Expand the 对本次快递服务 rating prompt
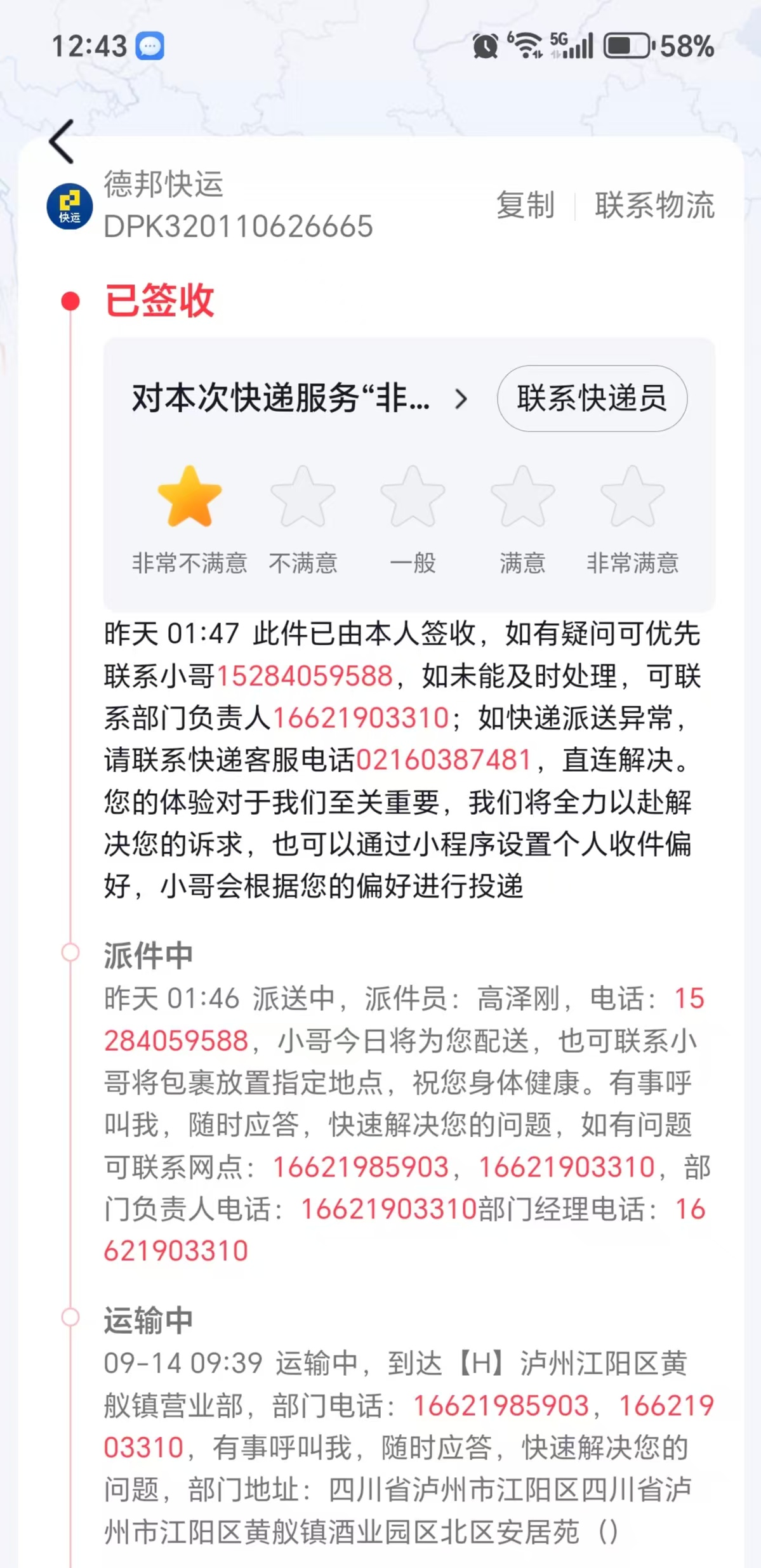 pyautogui.click(x=298, y=399)
